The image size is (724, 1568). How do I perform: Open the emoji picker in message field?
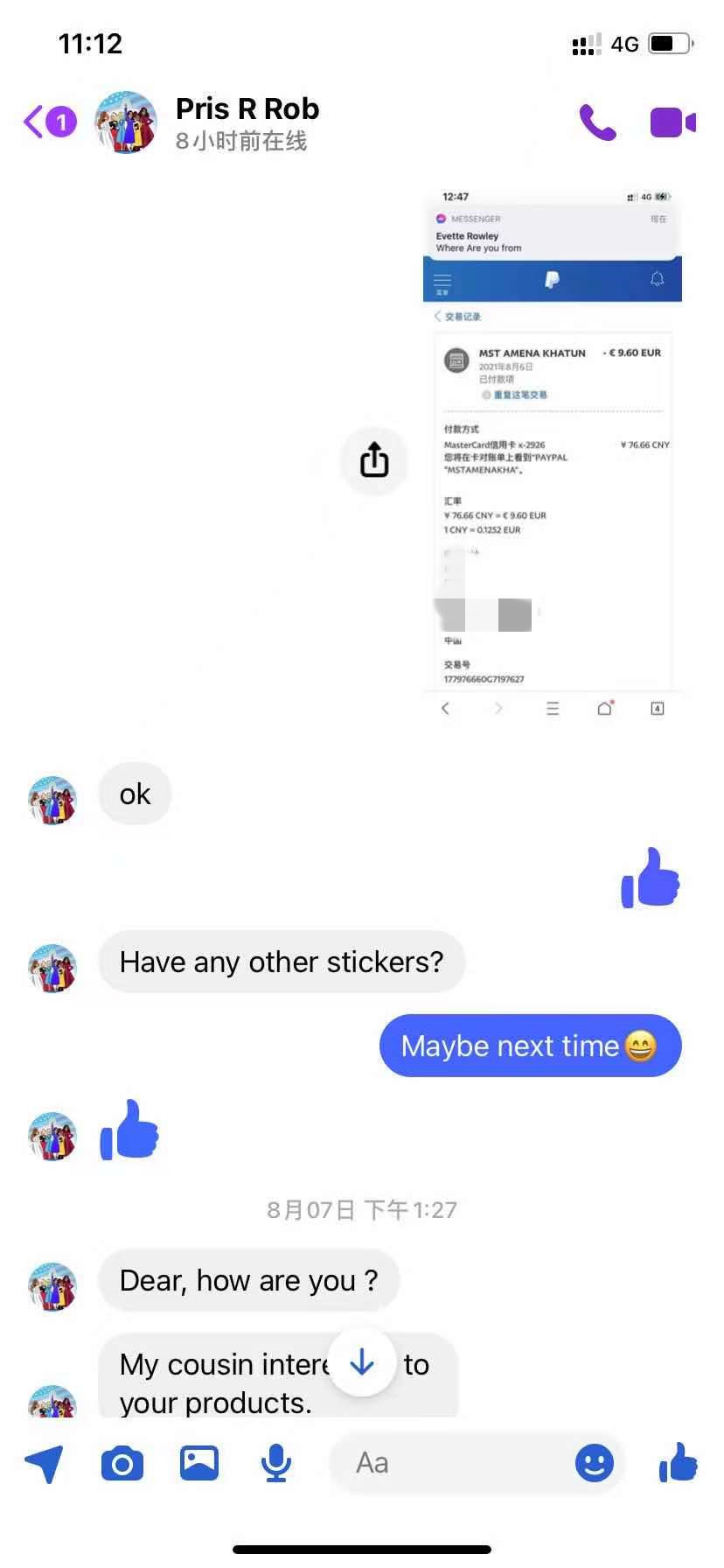[x=595, y=1463]
